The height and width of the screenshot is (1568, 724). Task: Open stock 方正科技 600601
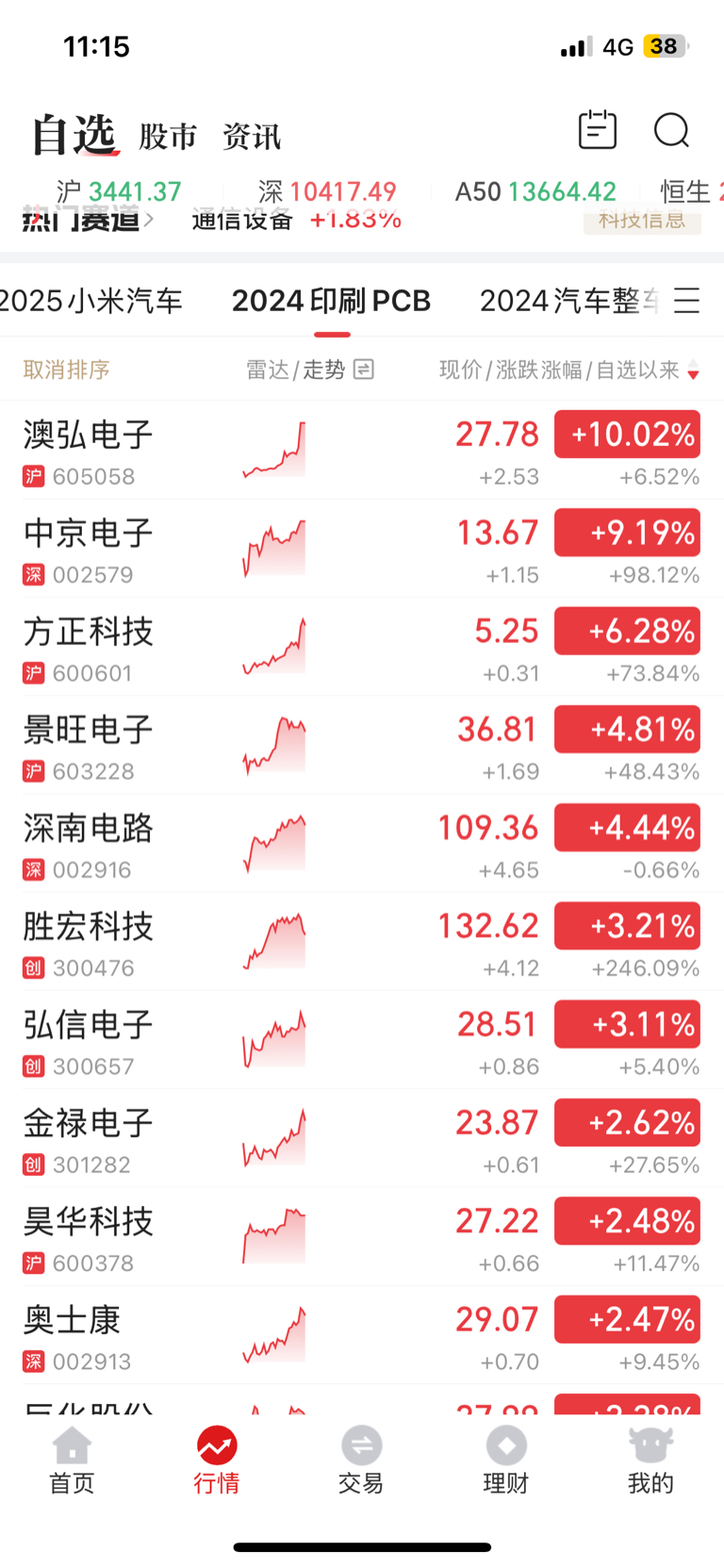pyautogui.click(x=362, y=648)
